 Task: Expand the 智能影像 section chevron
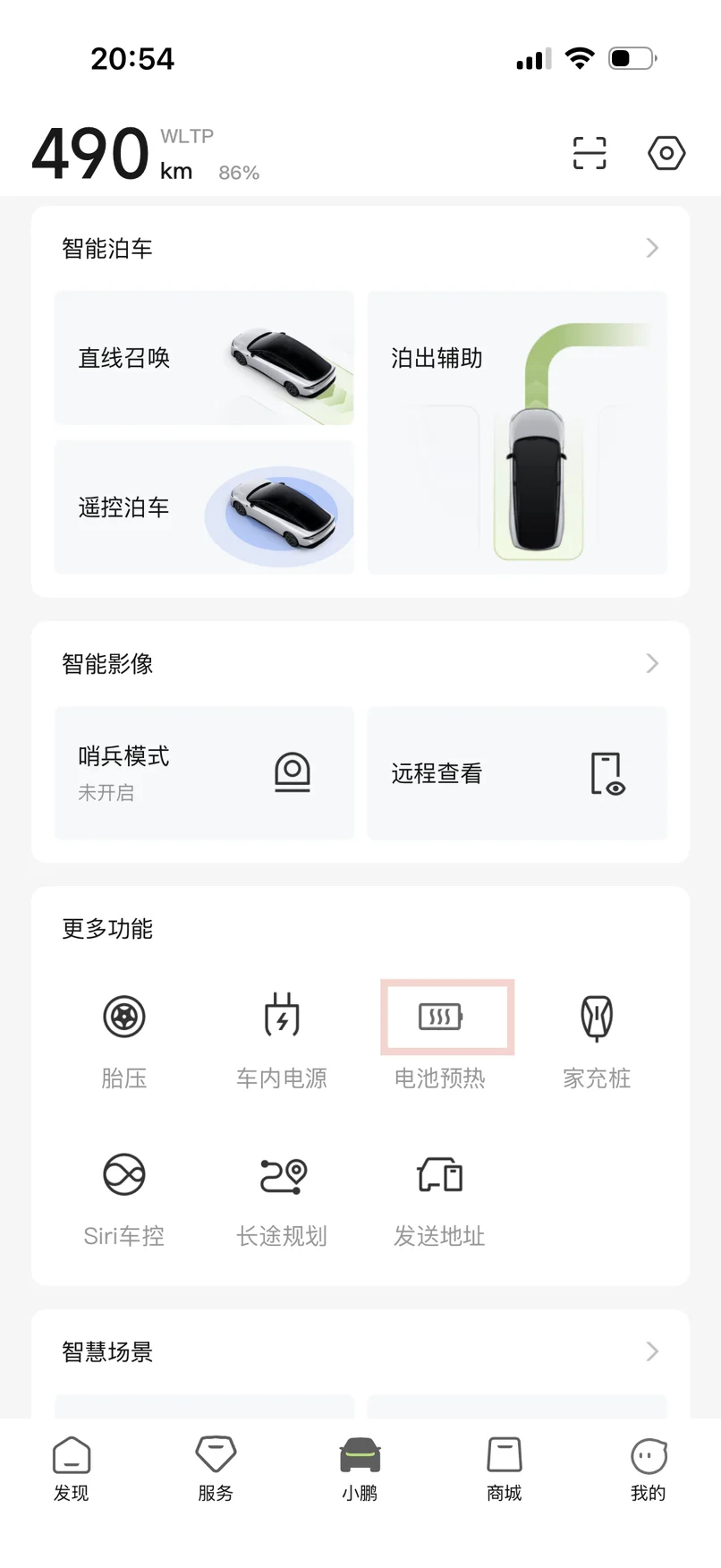coord(652,663)
